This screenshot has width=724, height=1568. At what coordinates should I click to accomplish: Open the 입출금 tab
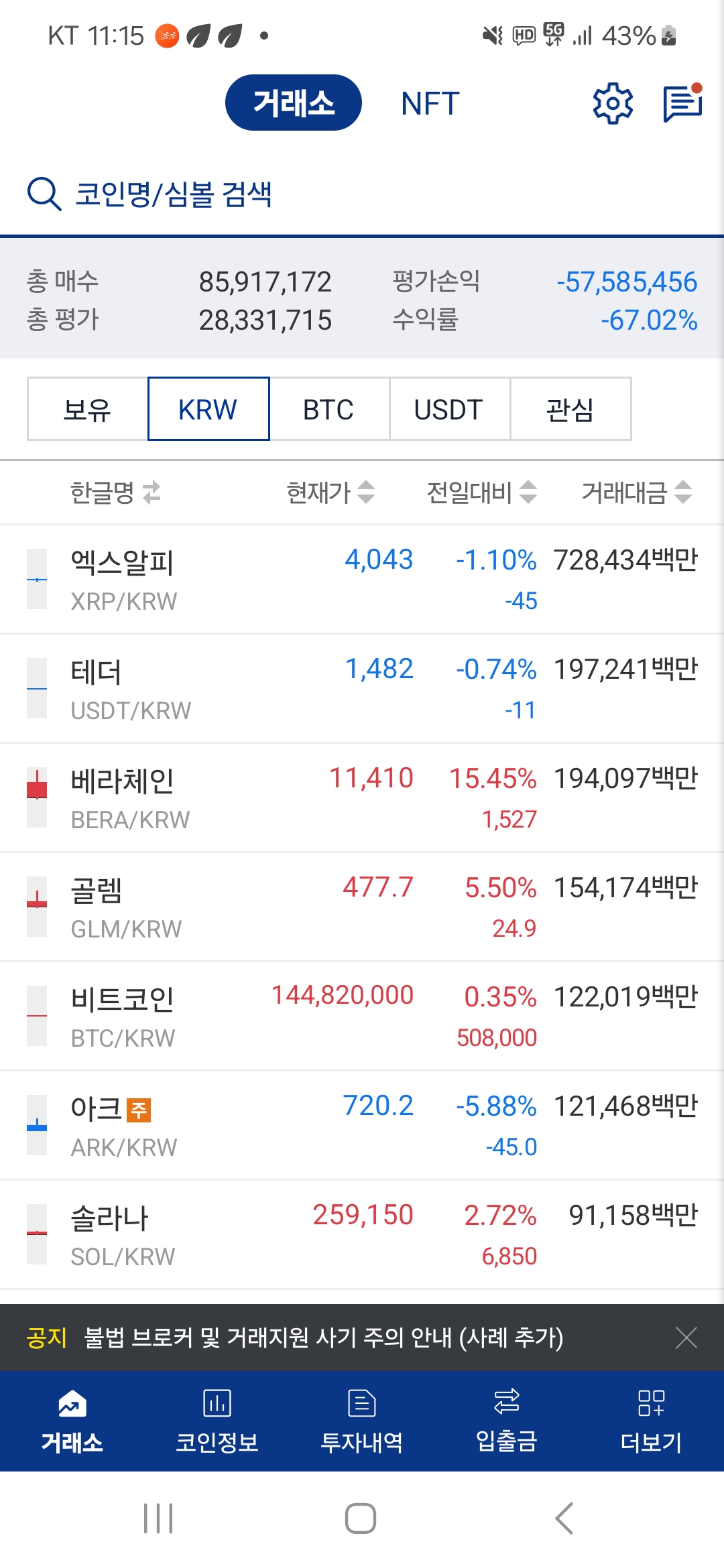tap(506, 1421)
